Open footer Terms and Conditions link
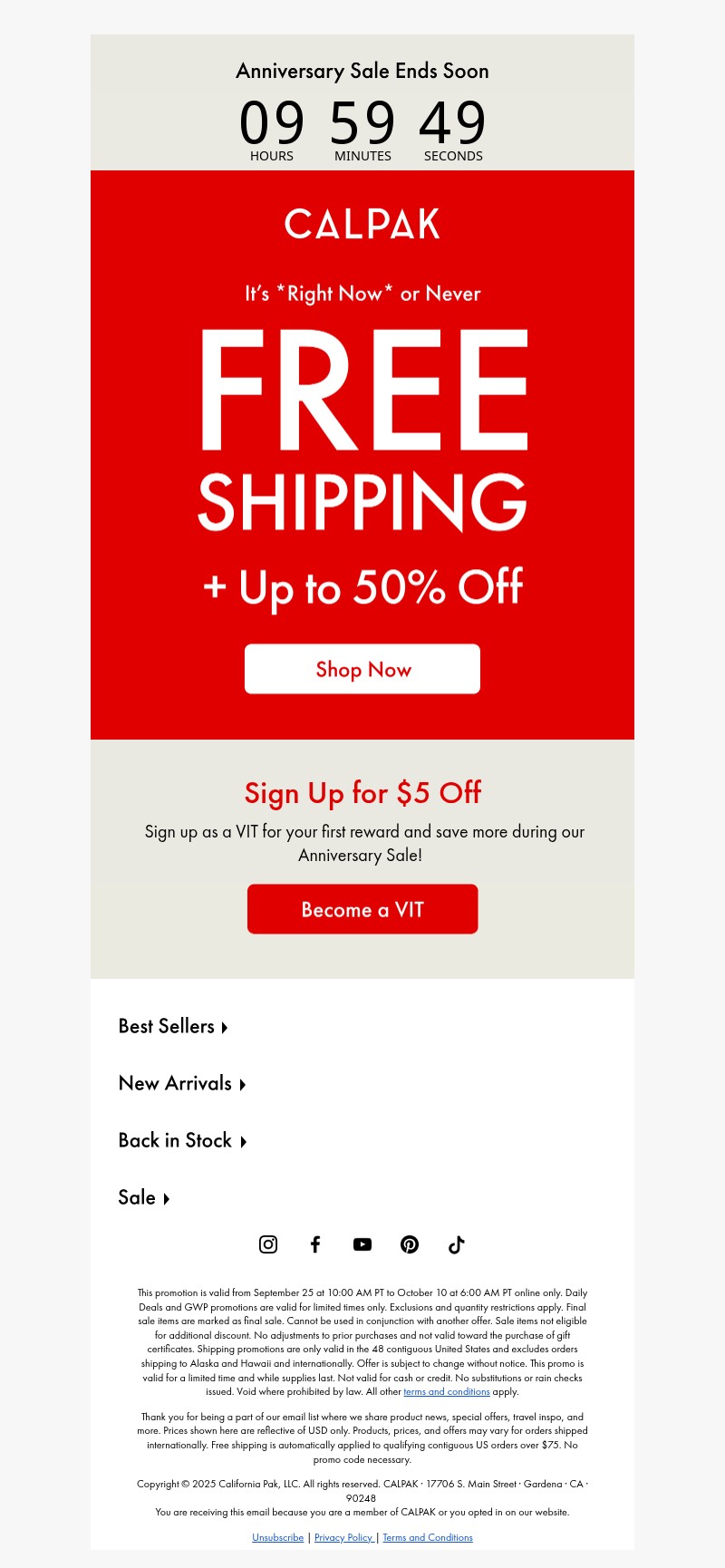Screen dimensions: 725x1568 point(427,1537)
